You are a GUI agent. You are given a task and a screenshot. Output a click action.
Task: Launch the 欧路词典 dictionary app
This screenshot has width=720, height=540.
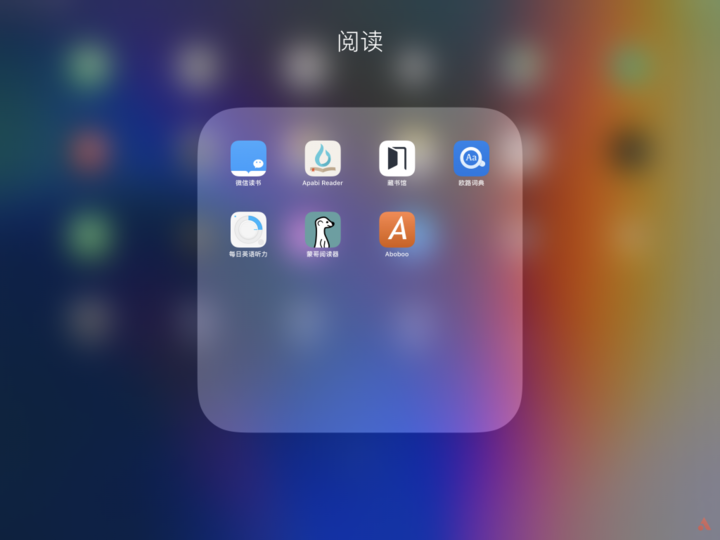(x=471, y=158)
